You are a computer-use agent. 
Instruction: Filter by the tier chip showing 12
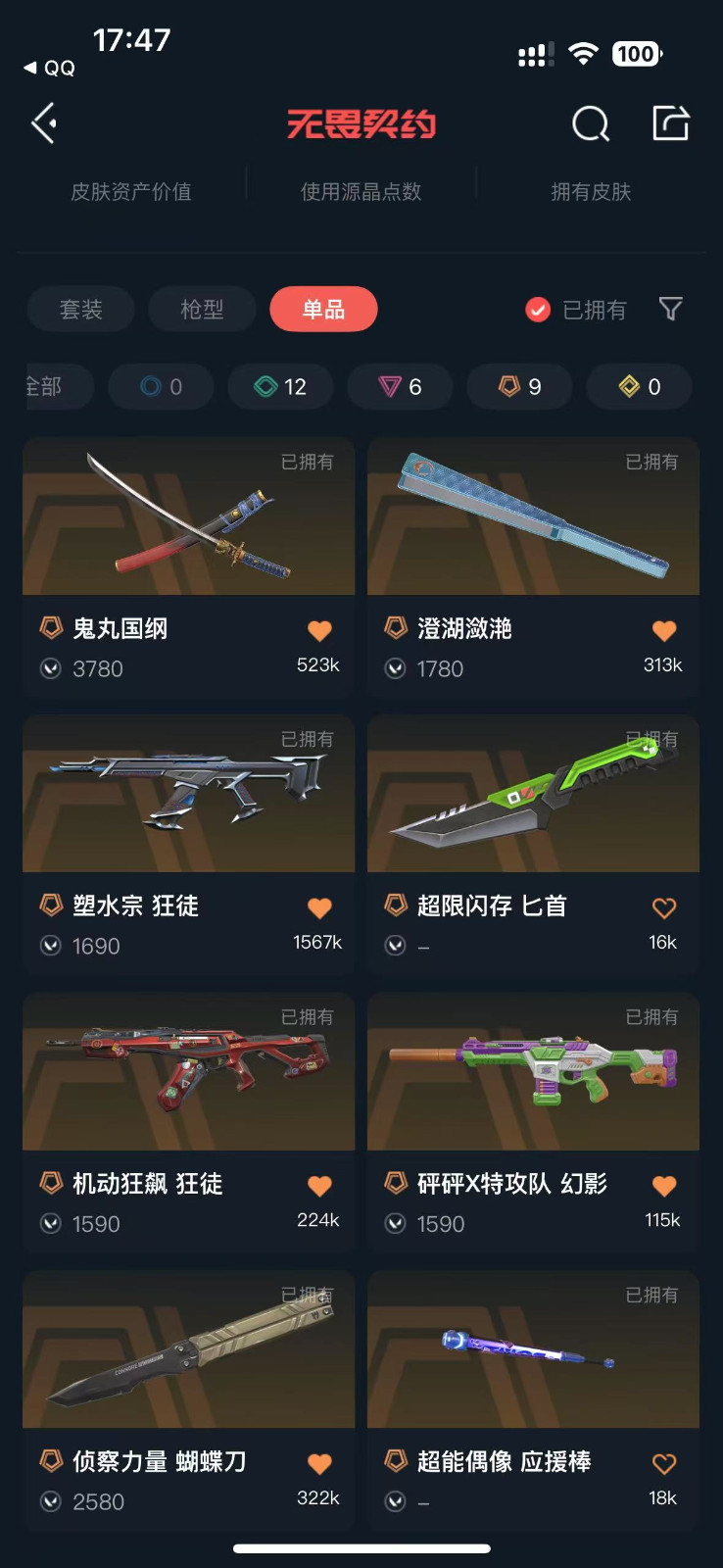(x=280, y=387)
